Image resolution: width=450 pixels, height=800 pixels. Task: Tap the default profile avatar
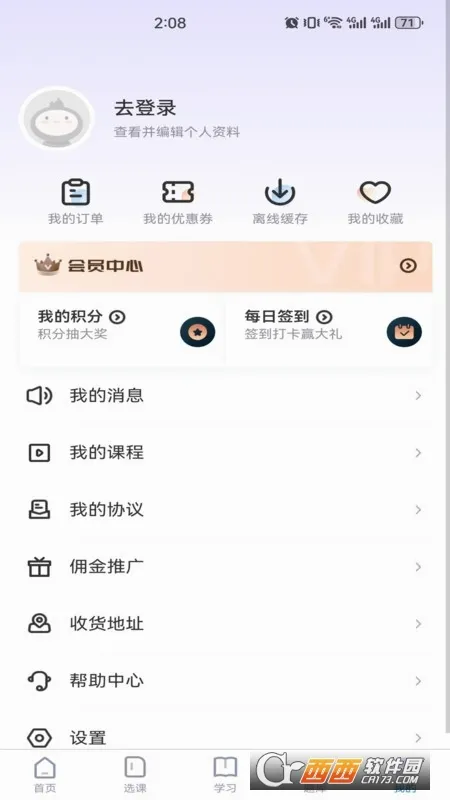coord(57,119)
